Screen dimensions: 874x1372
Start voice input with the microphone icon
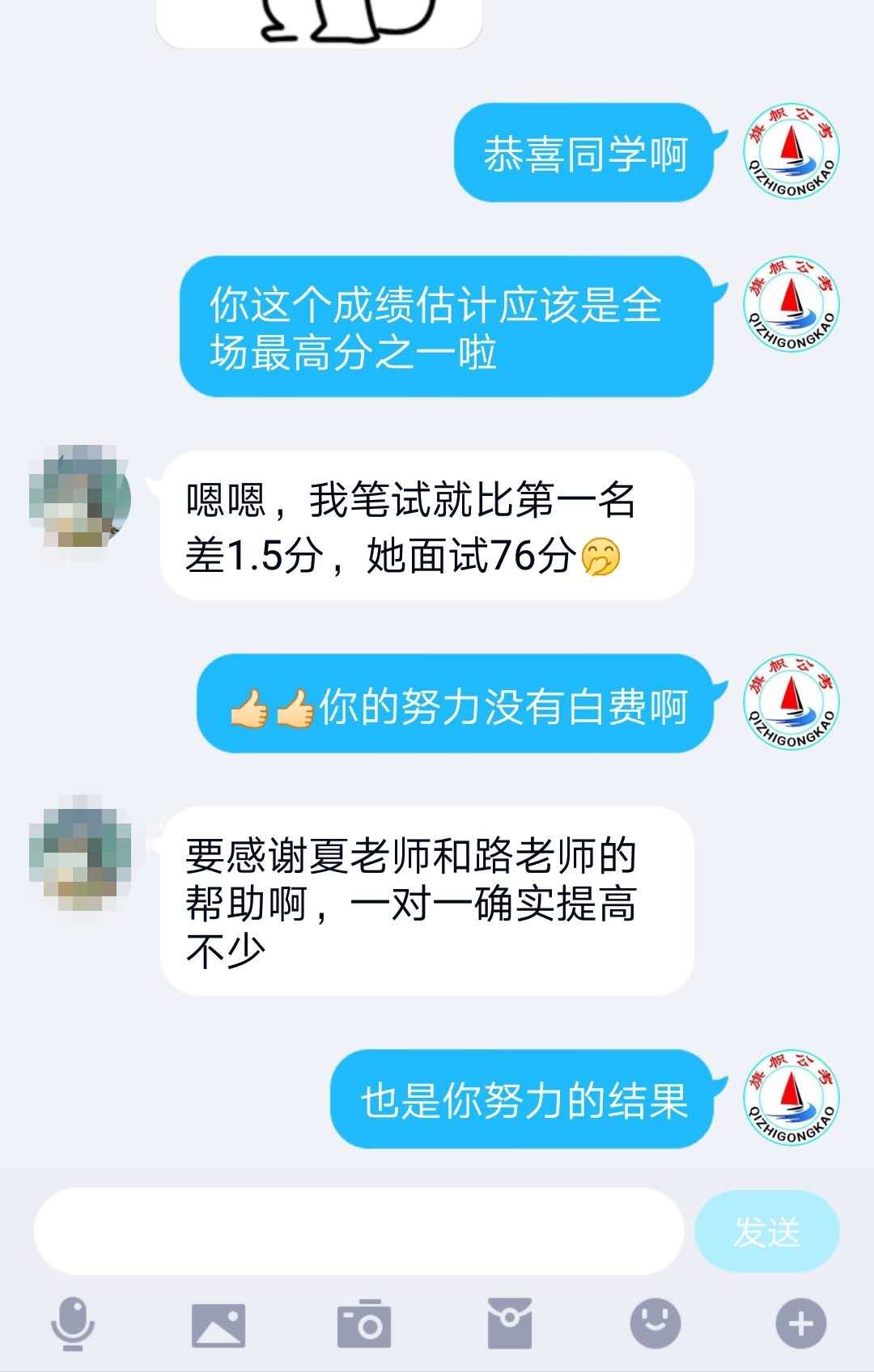pos(73,1324)
